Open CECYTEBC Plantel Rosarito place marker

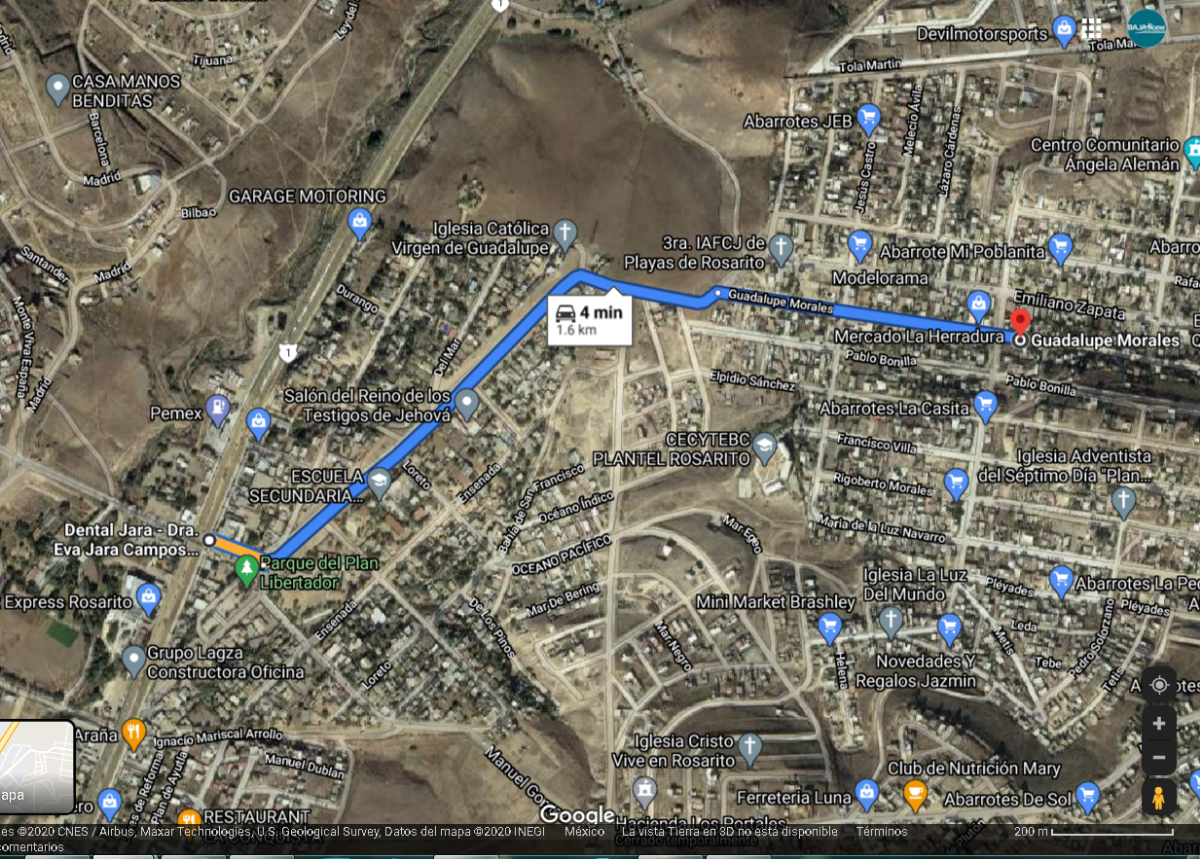[x=765, y=446]
